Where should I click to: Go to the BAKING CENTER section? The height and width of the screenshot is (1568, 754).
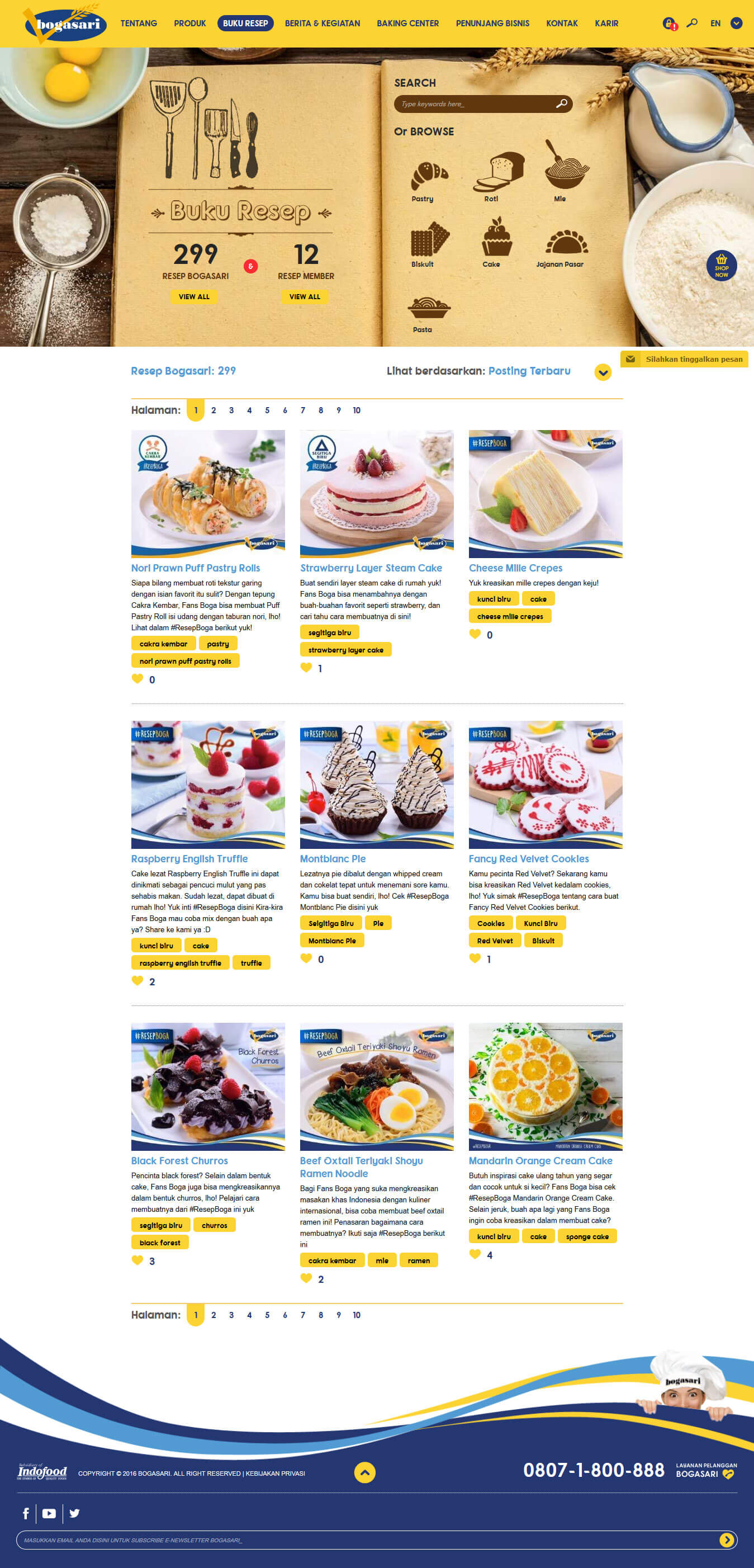point(407,23)
